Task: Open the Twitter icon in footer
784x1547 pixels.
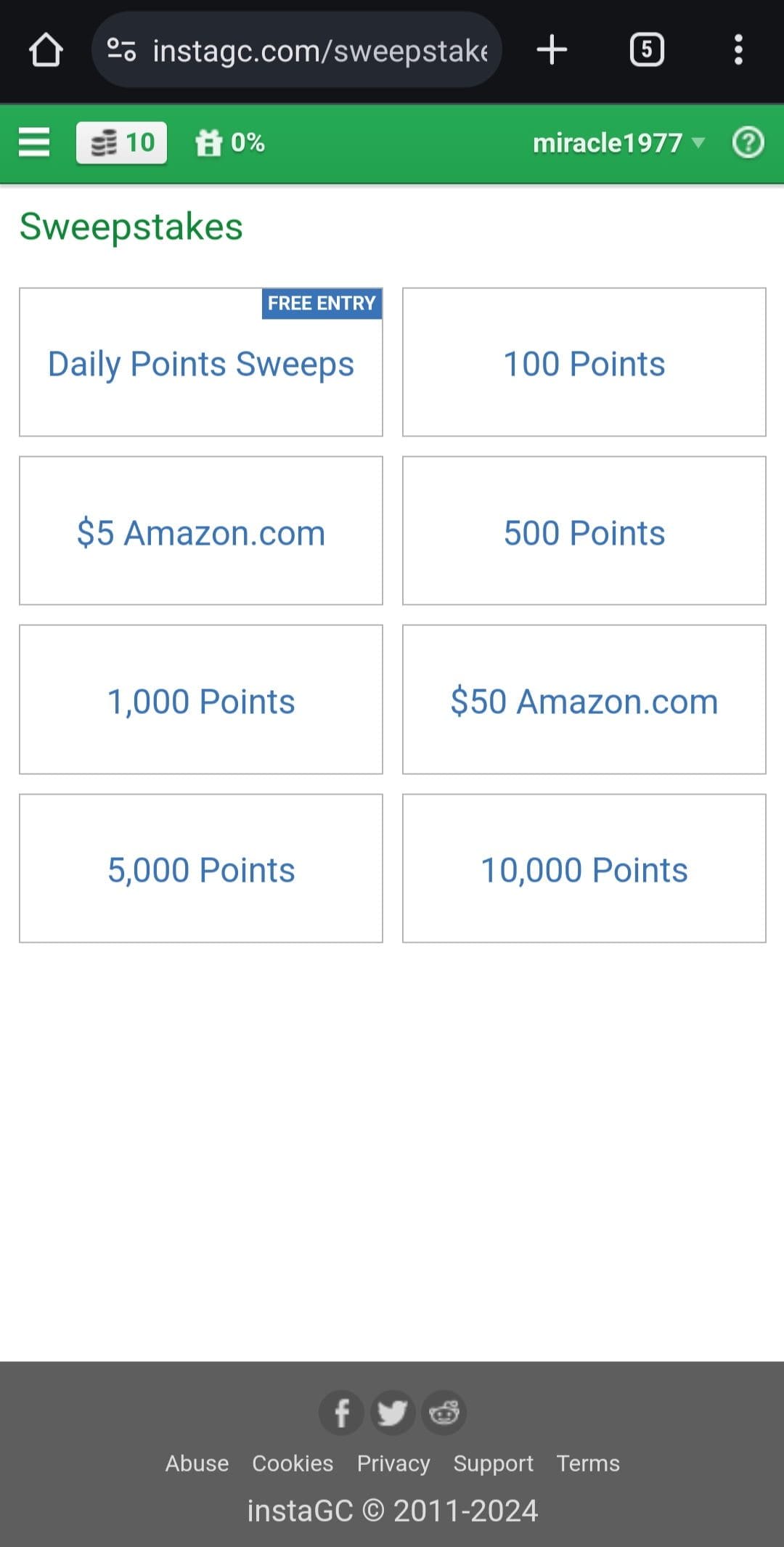Action: pos(393,1413)
